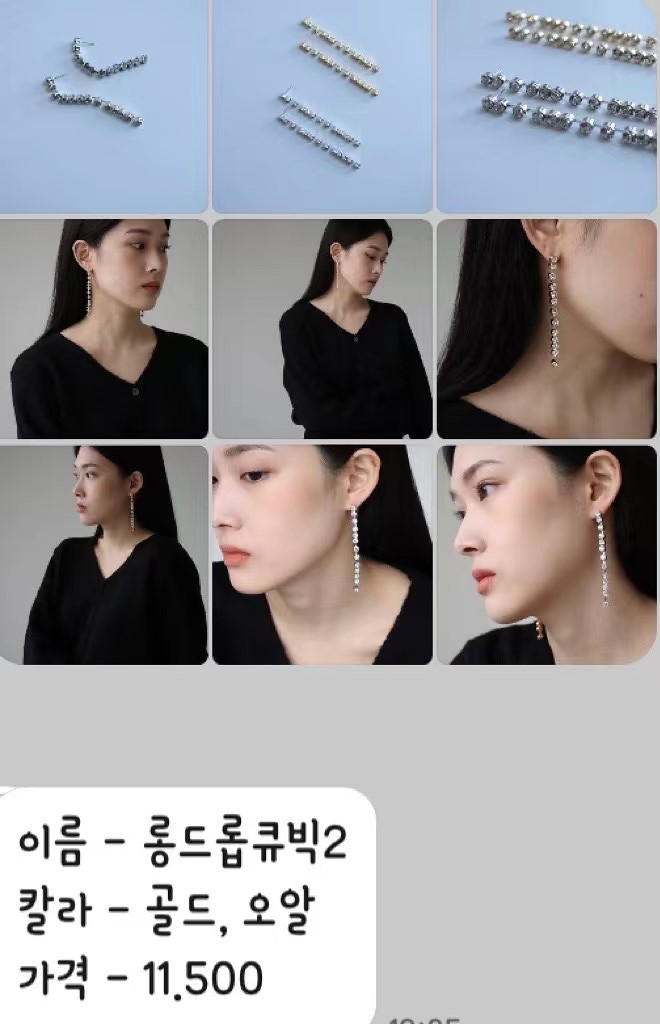
Task: Open the close-up photo of the earring chains
Action: coord(546,105)
